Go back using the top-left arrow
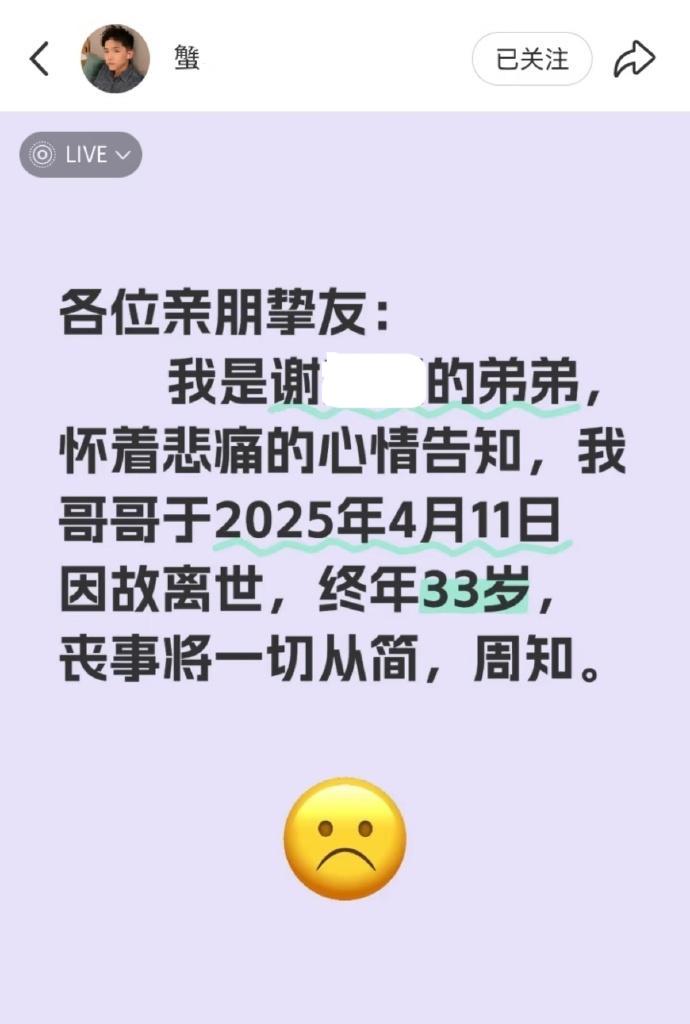Image resolution: width=690 pixels, height=1024 pixels. tap(39, 59)
